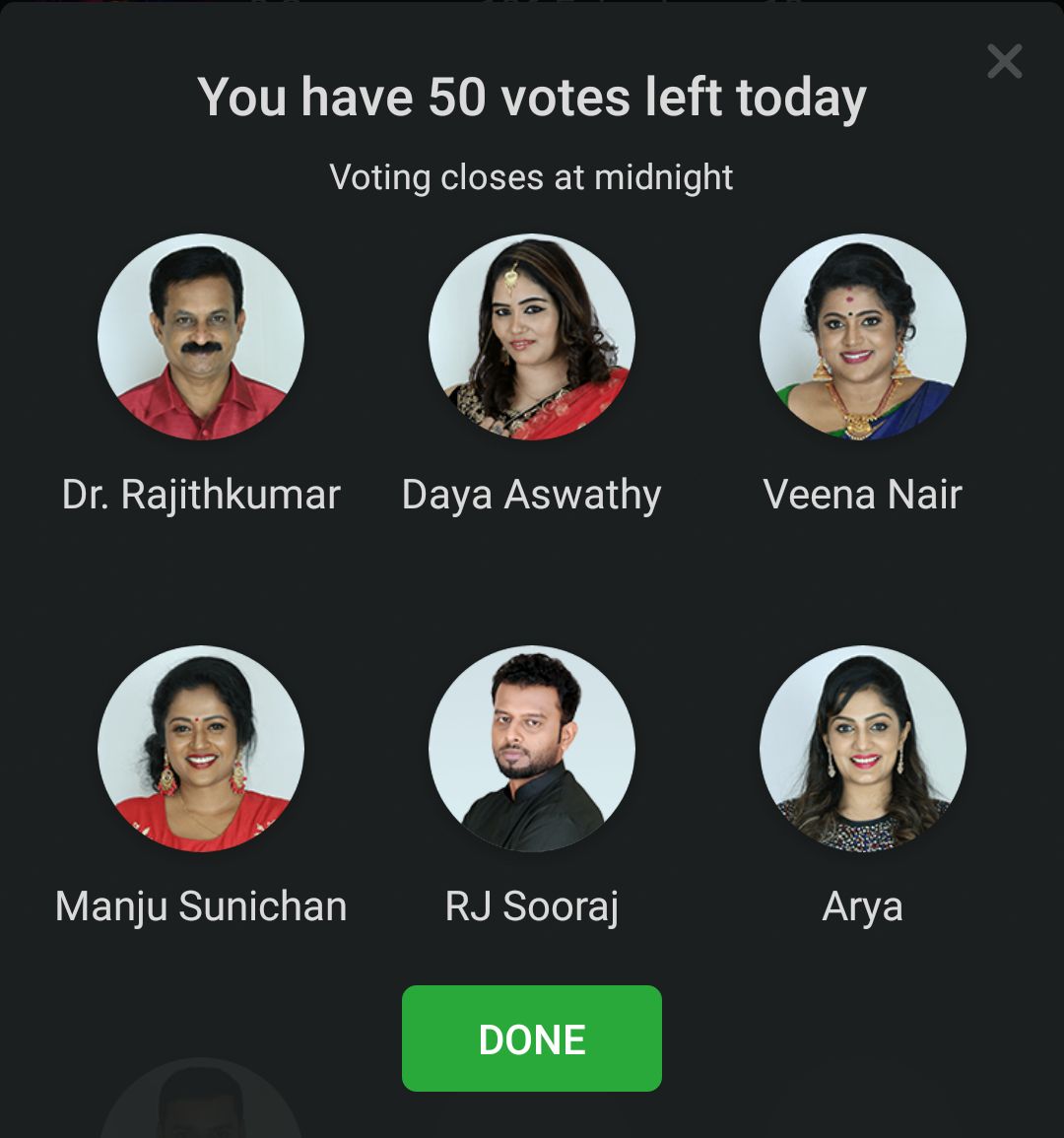1064x1138 pixels.
Task: Pick Manju Sunichan's photo
Action: [x=201, y=749]
